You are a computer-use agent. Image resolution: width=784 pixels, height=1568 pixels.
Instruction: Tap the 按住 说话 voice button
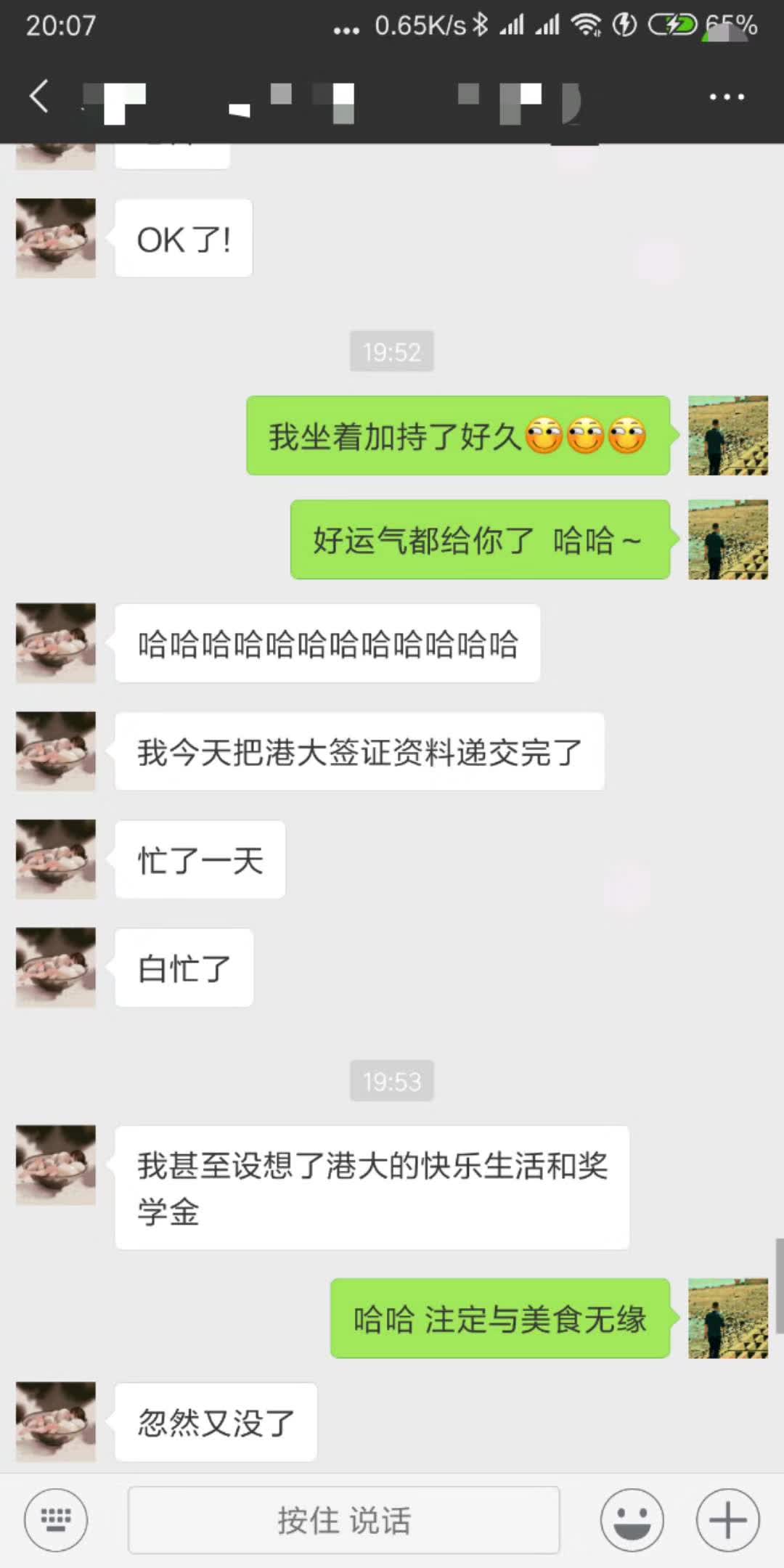click(x=343, y=1519)
